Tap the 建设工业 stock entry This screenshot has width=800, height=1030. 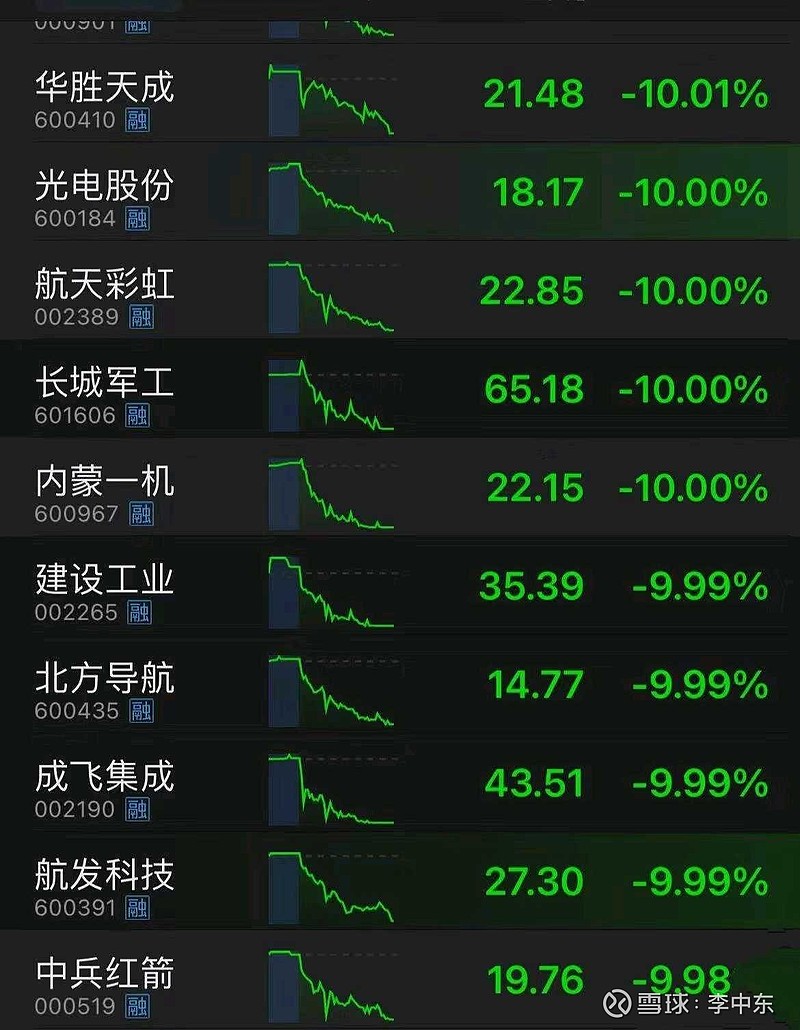(400, 586)
